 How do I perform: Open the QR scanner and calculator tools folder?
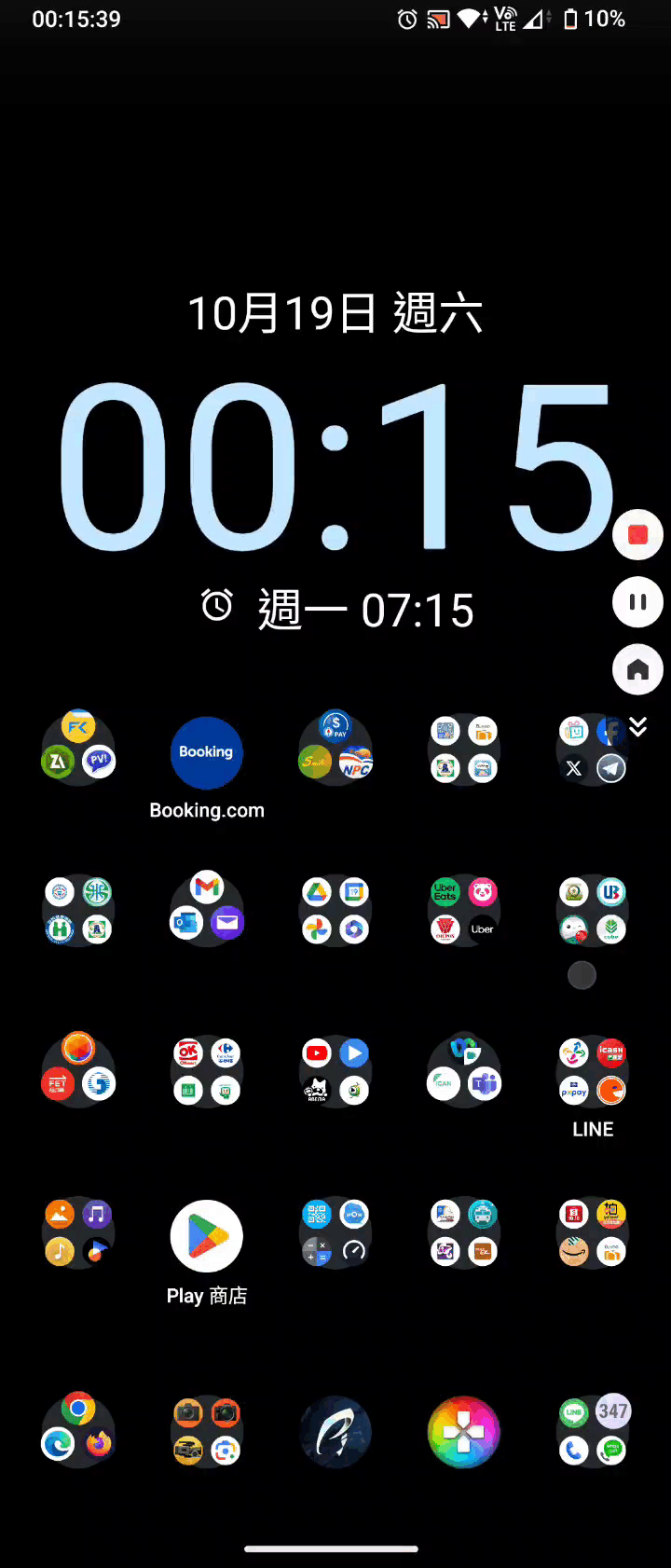pos(335,1232)
